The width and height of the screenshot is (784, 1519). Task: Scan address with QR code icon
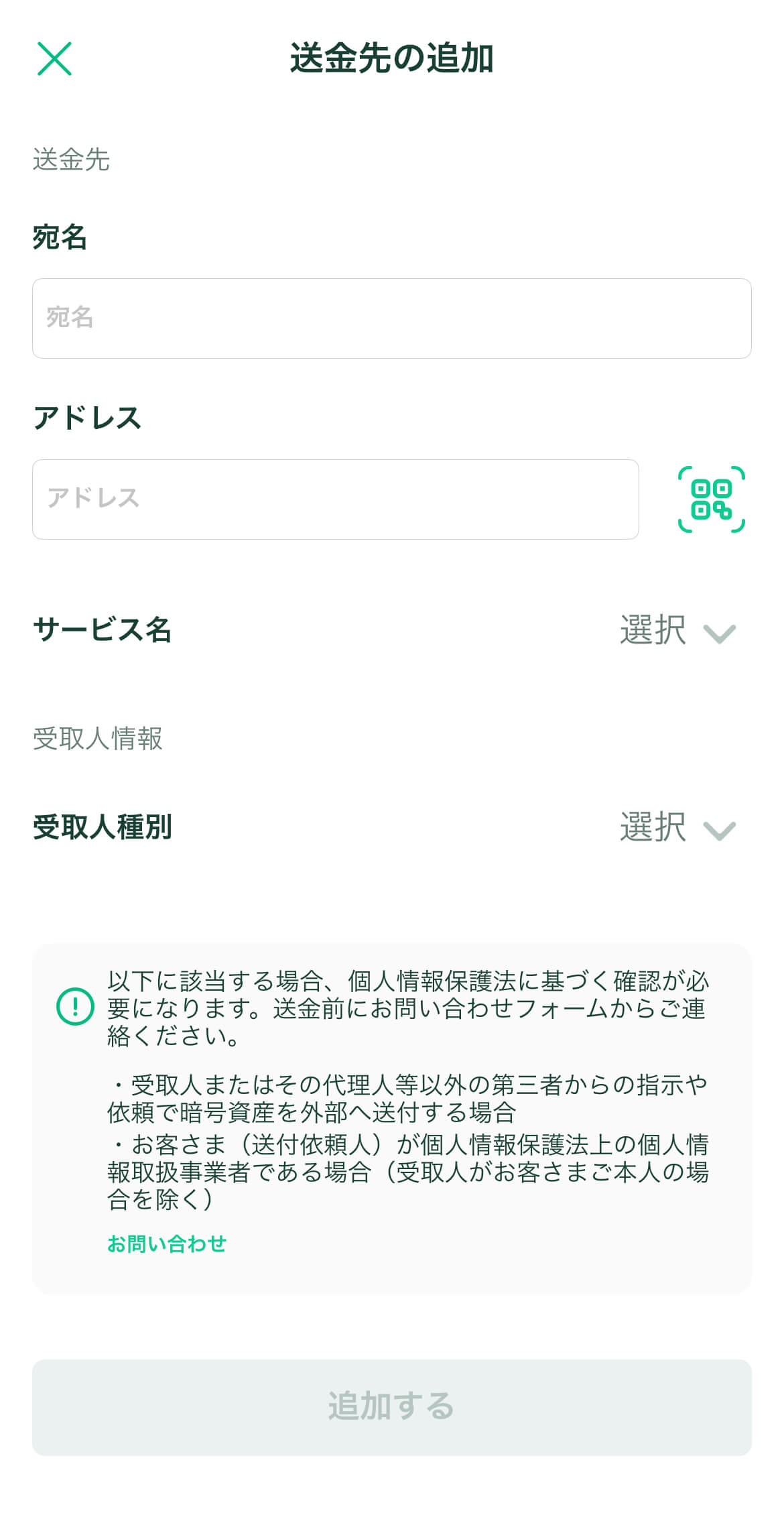click(x=711, y=499)
